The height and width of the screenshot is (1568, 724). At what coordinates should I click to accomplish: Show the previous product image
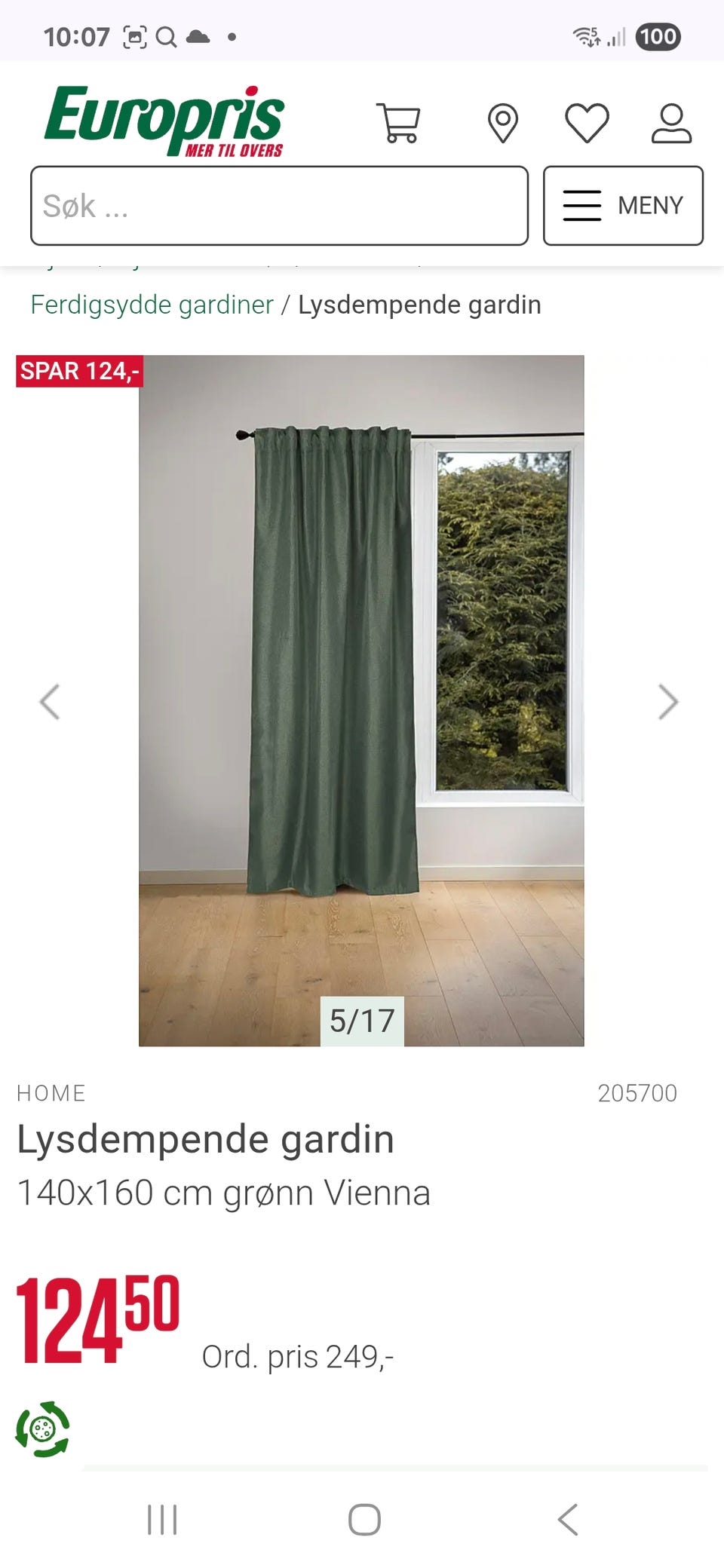pos(50,702)
